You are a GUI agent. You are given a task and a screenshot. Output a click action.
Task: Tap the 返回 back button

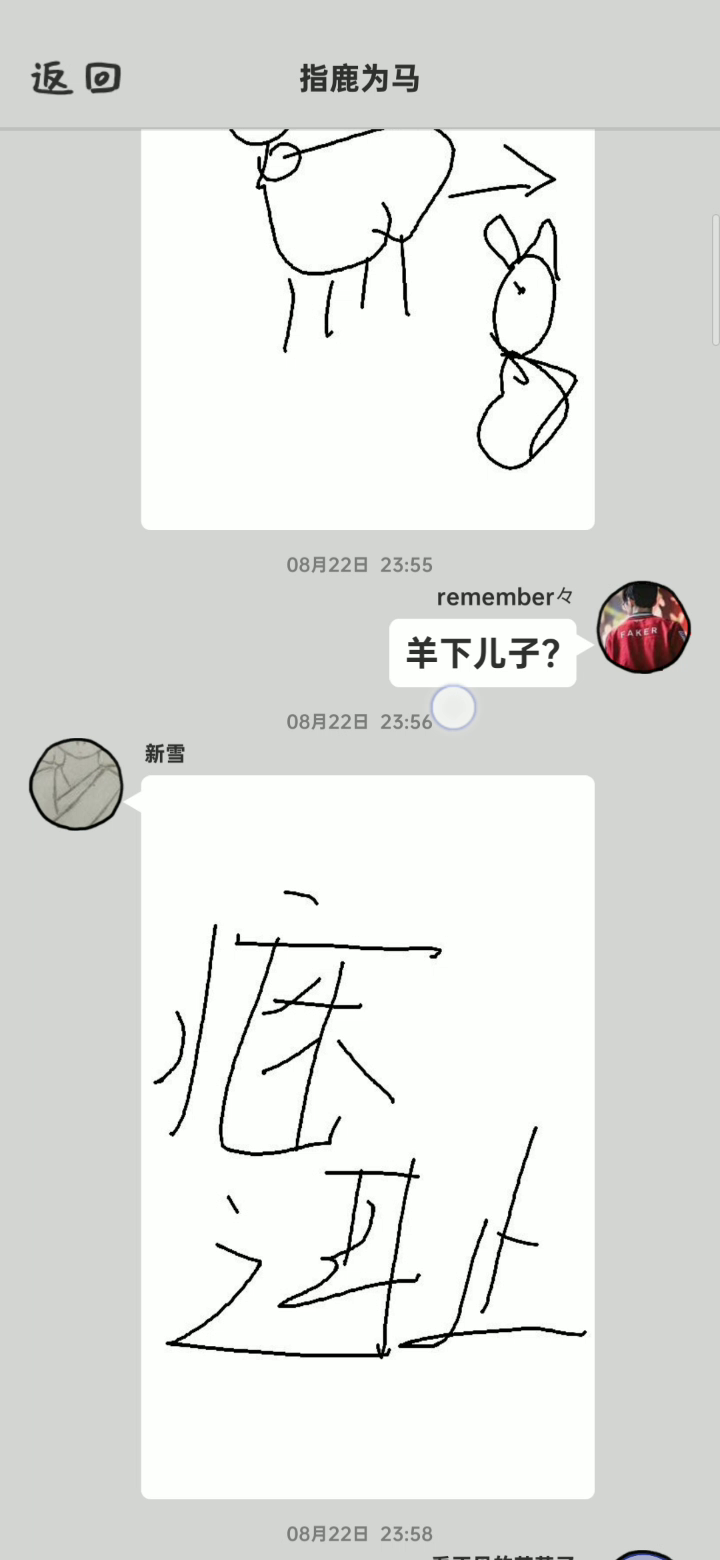coord(76,78)
